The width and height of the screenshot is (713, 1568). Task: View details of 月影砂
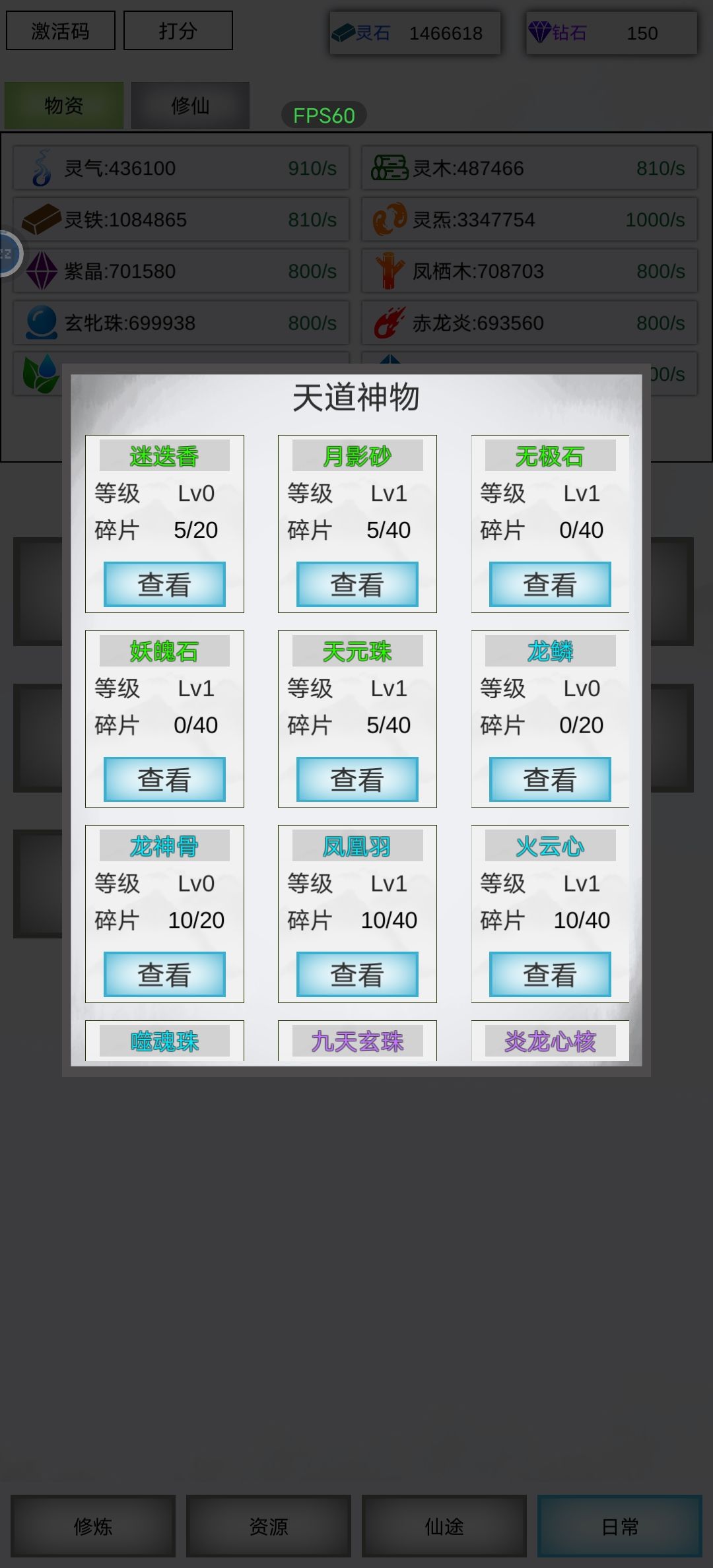click(x=357, y=584)
